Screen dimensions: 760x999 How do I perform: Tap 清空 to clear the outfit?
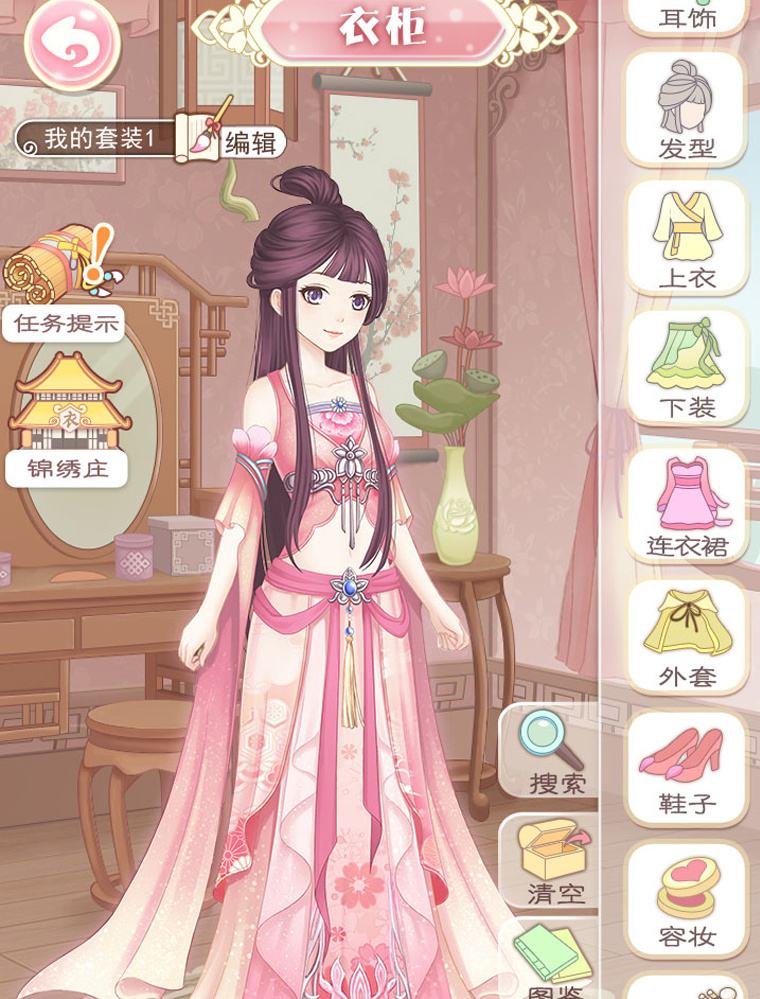click(553, 862)
